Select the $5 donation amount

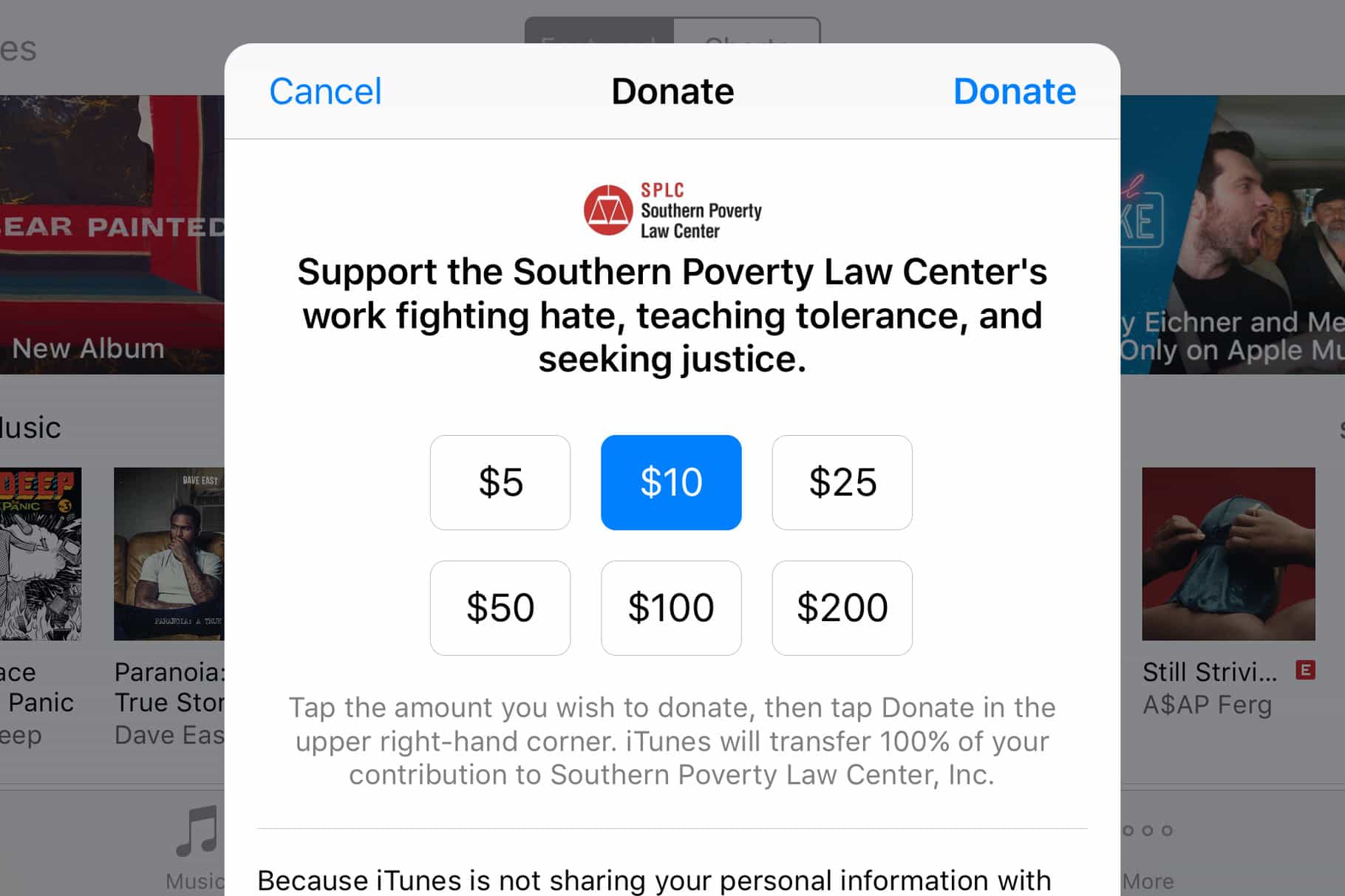pyautogui.click(x=500, y=482)
